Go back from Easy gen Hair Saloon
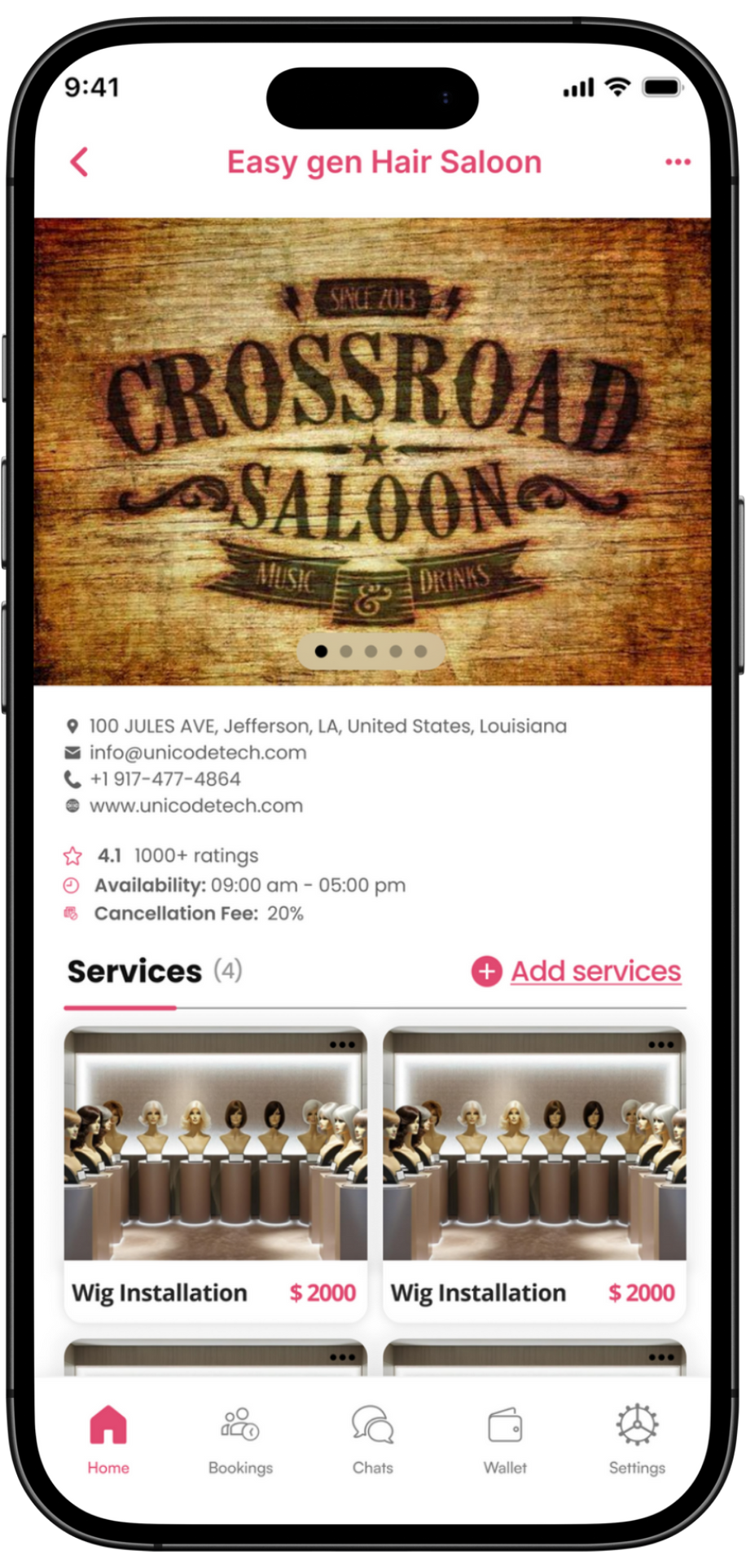Image resolution: width=746 pixels, height=1568 pixels. (79, 162)
